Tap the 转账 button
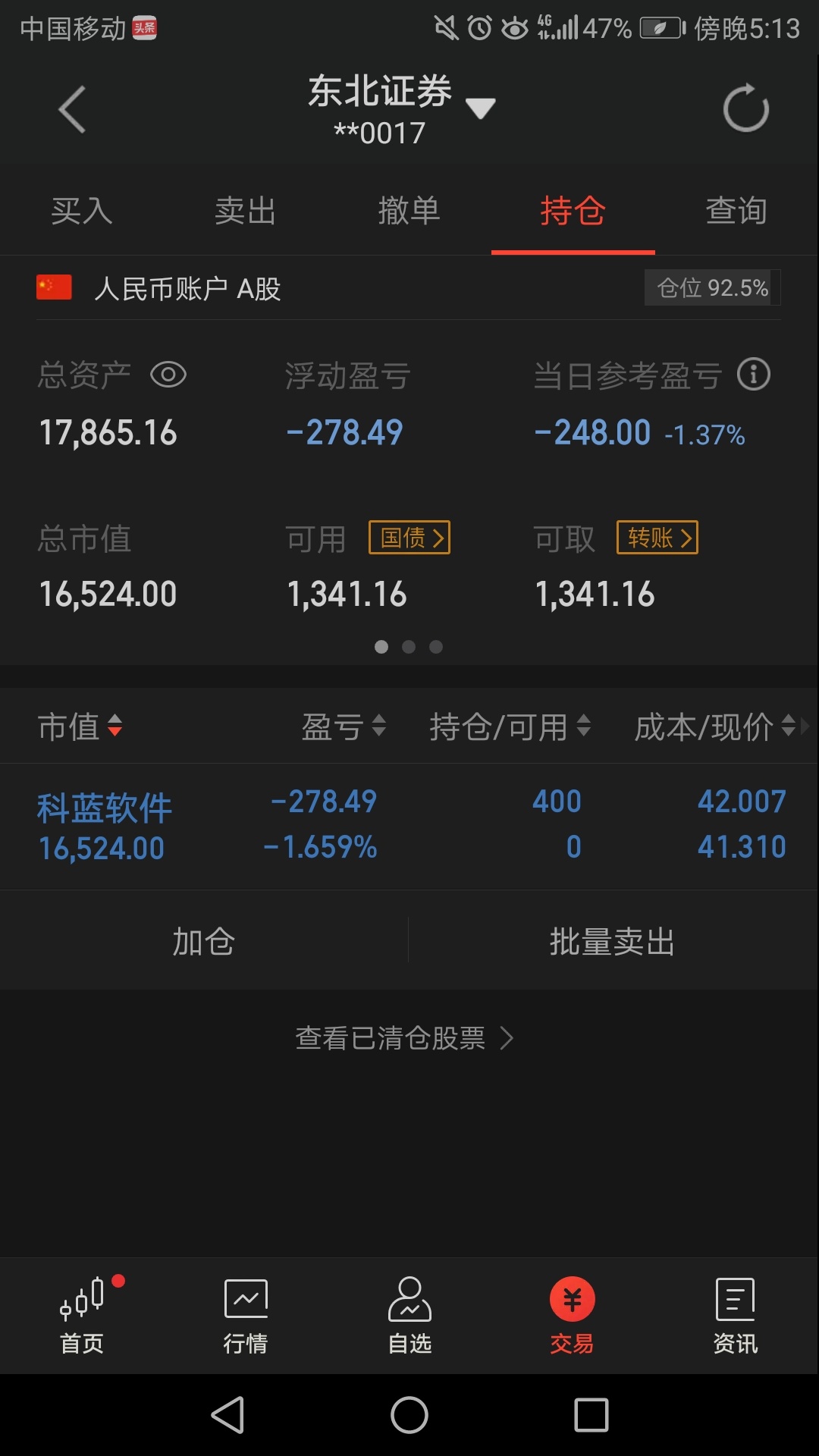 [657, 538]
